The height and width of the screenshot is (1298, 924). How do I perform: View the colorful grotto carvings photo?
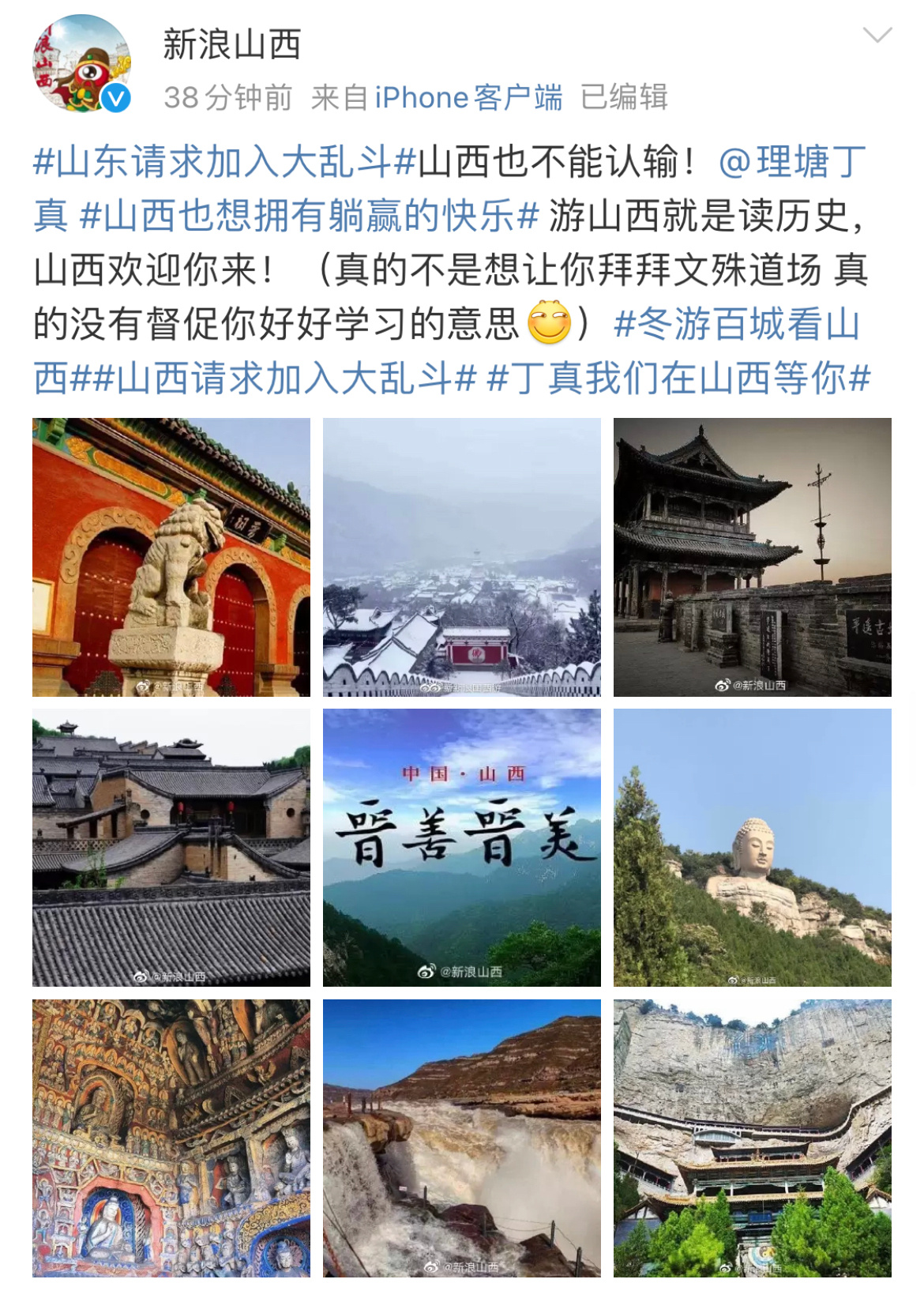tap(171, 1138)
